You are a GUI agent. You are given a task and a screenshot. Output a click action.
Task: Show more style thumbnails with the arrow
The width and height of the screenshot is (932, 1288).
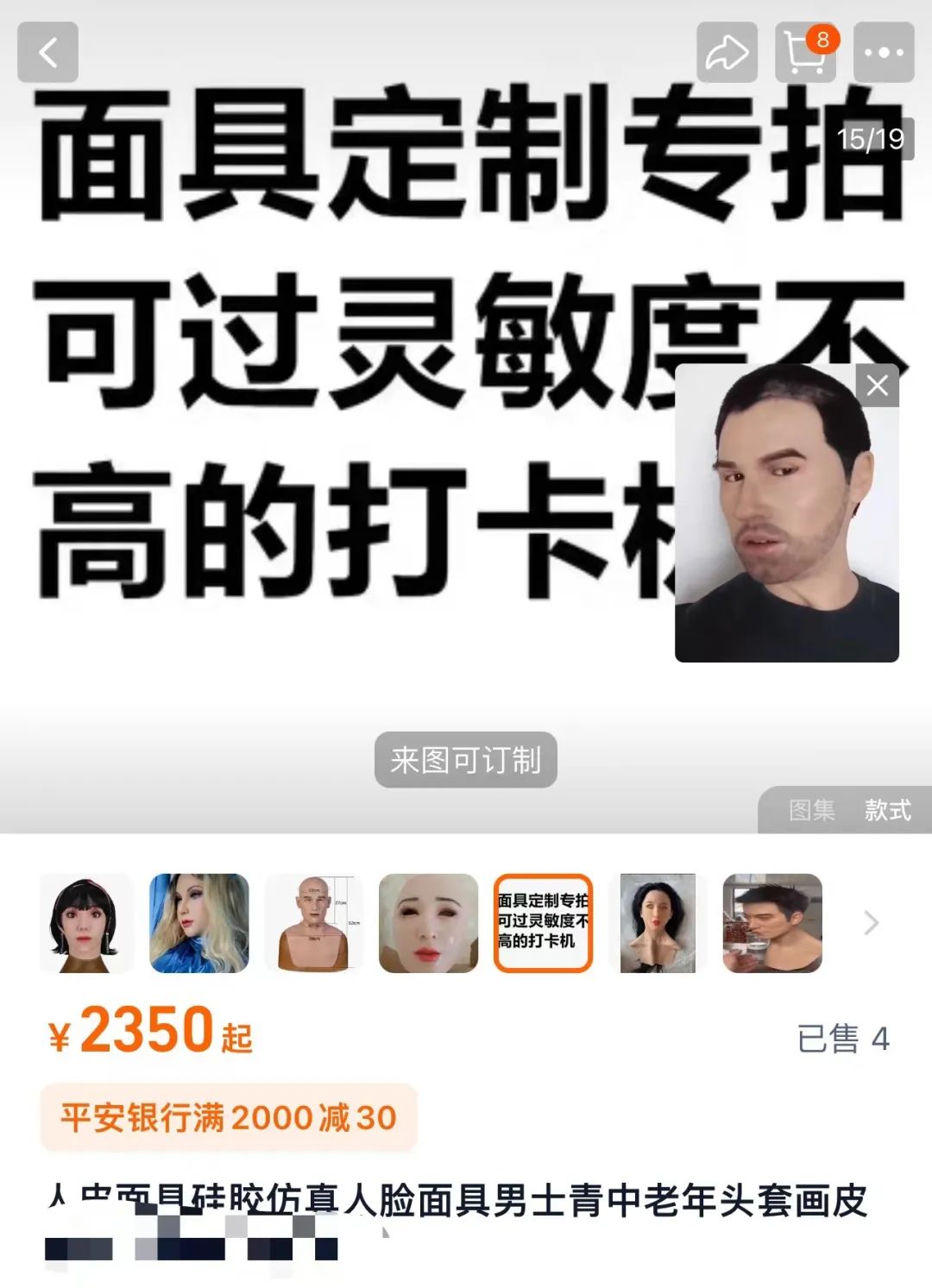click(x=872, y=923)
